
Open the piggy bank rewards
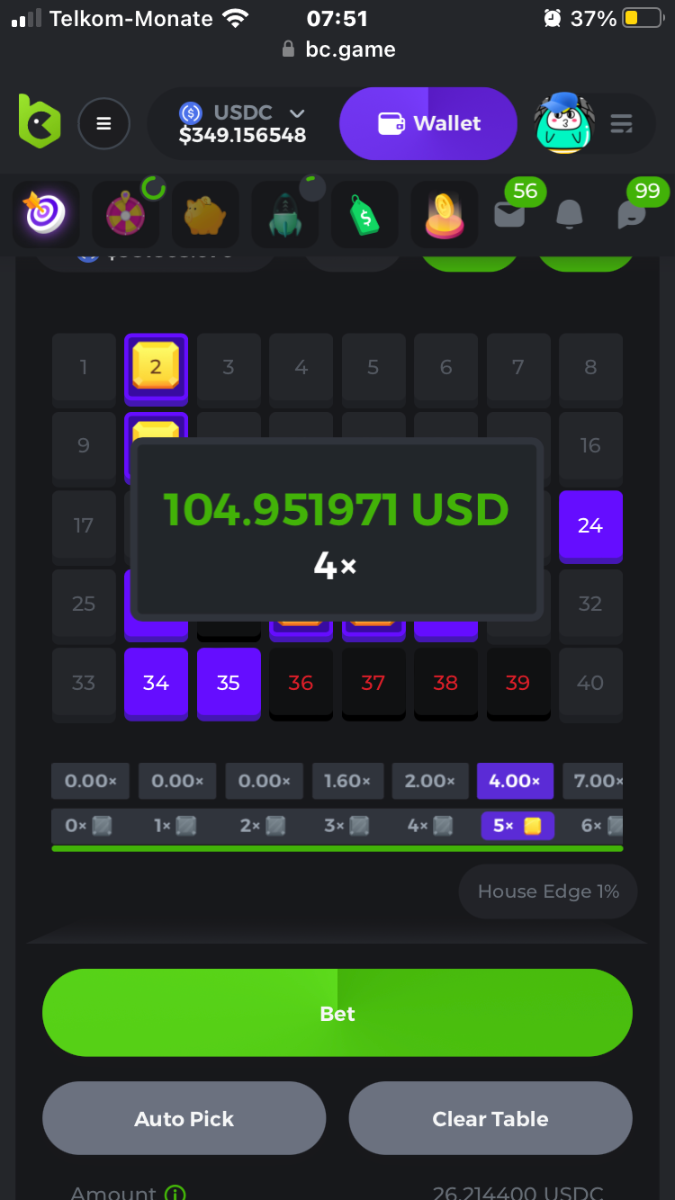point(205,214)
